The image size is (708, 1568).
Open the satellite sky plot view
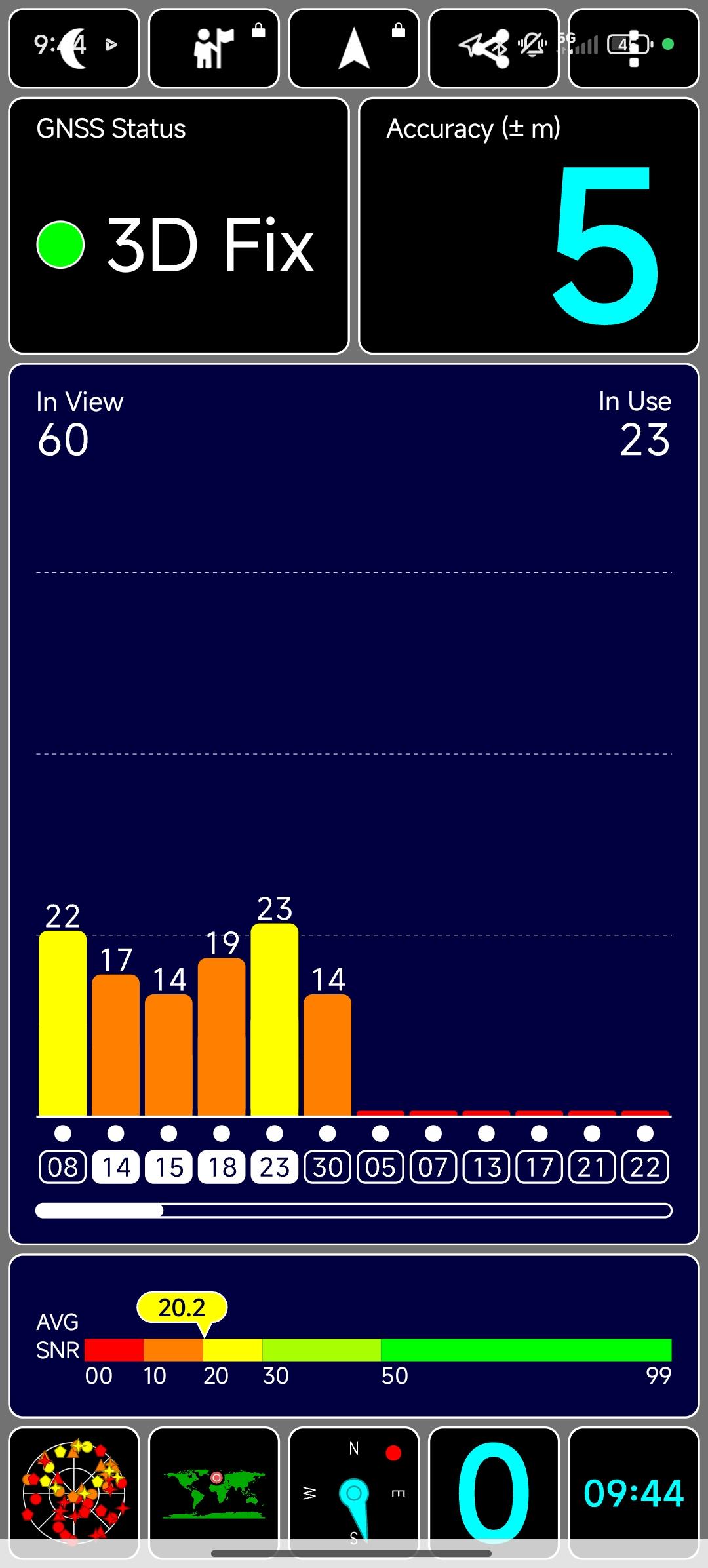point(74,1493)
